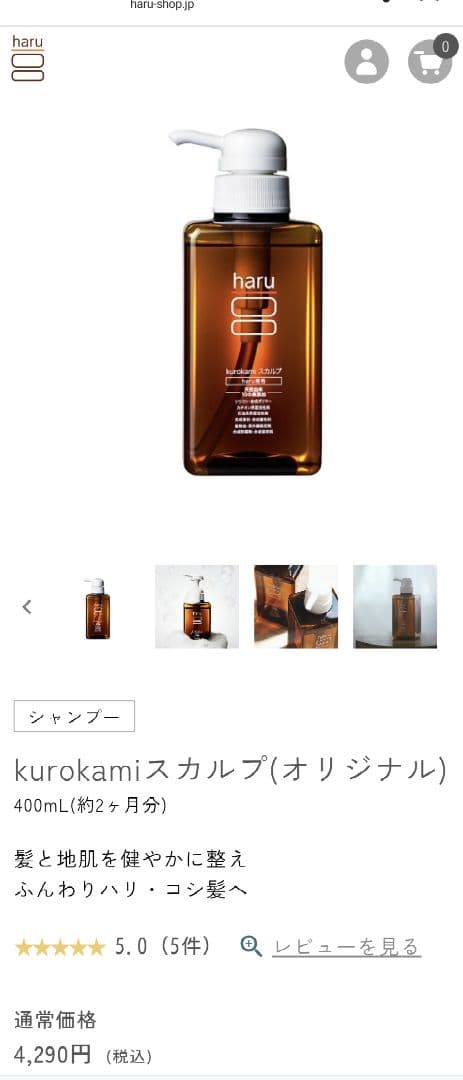Open the haru logo home link

[x=28, y=59]
